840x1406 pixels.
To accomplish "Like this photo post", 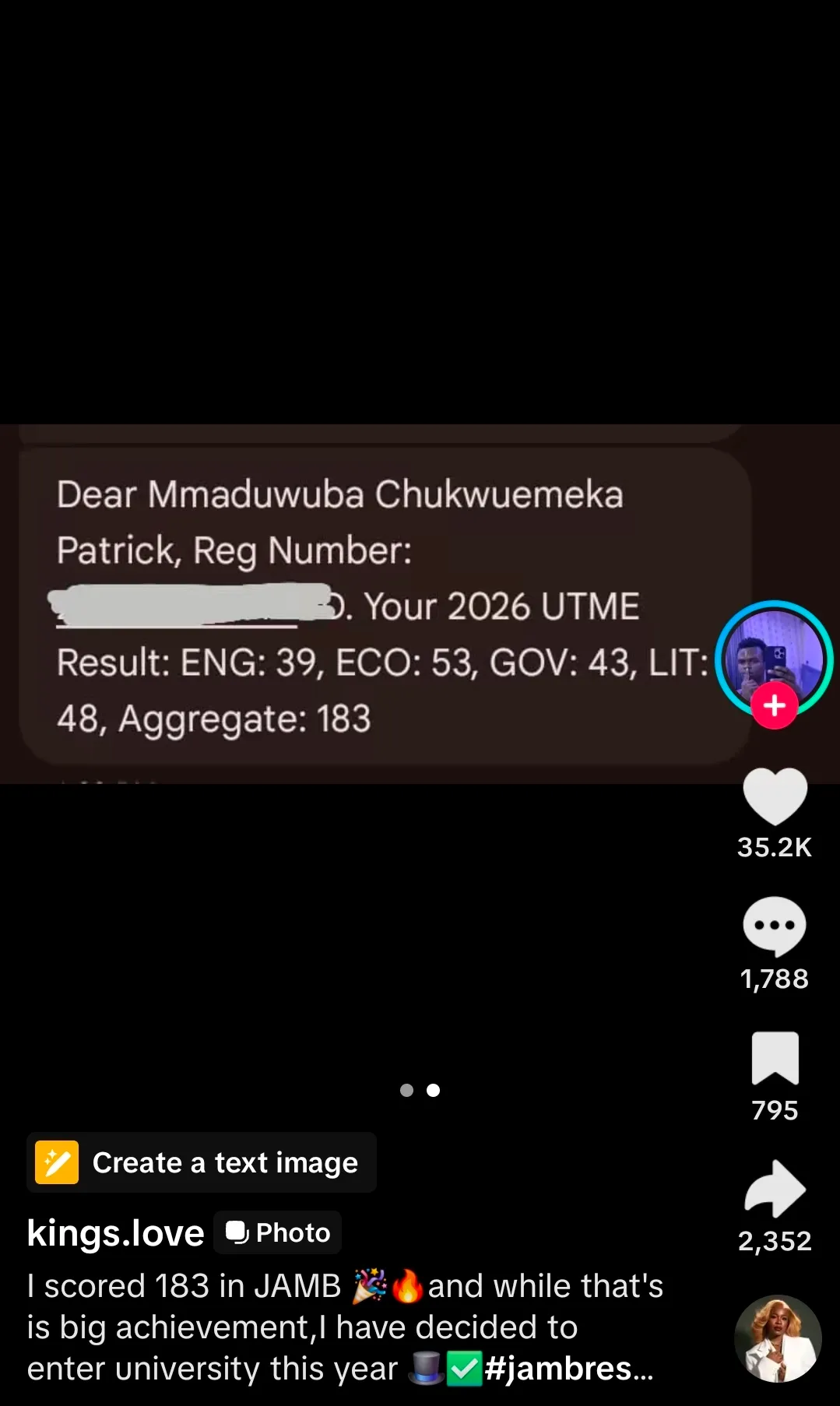I will (775, 796).
